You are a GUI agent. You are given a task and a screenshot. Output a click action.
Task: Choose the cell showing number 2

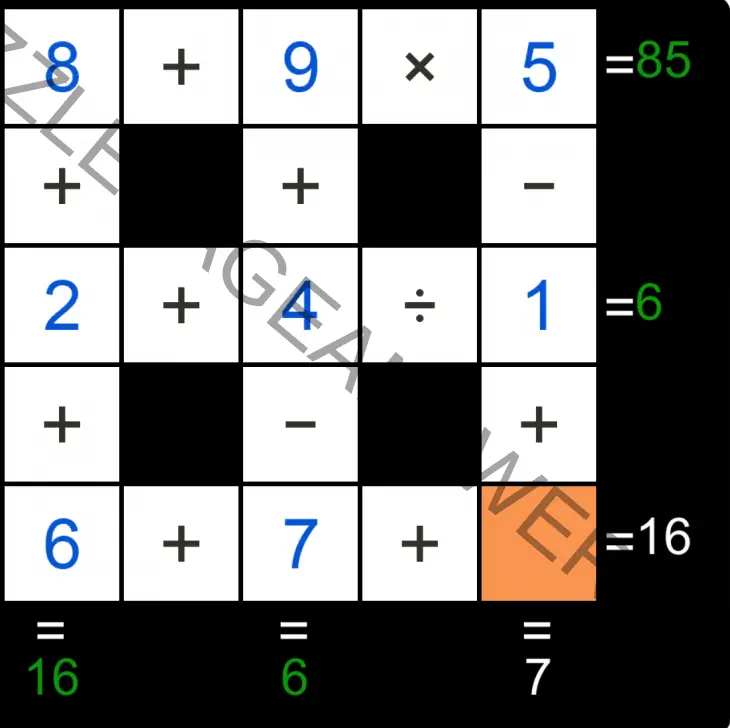[62, 305]
